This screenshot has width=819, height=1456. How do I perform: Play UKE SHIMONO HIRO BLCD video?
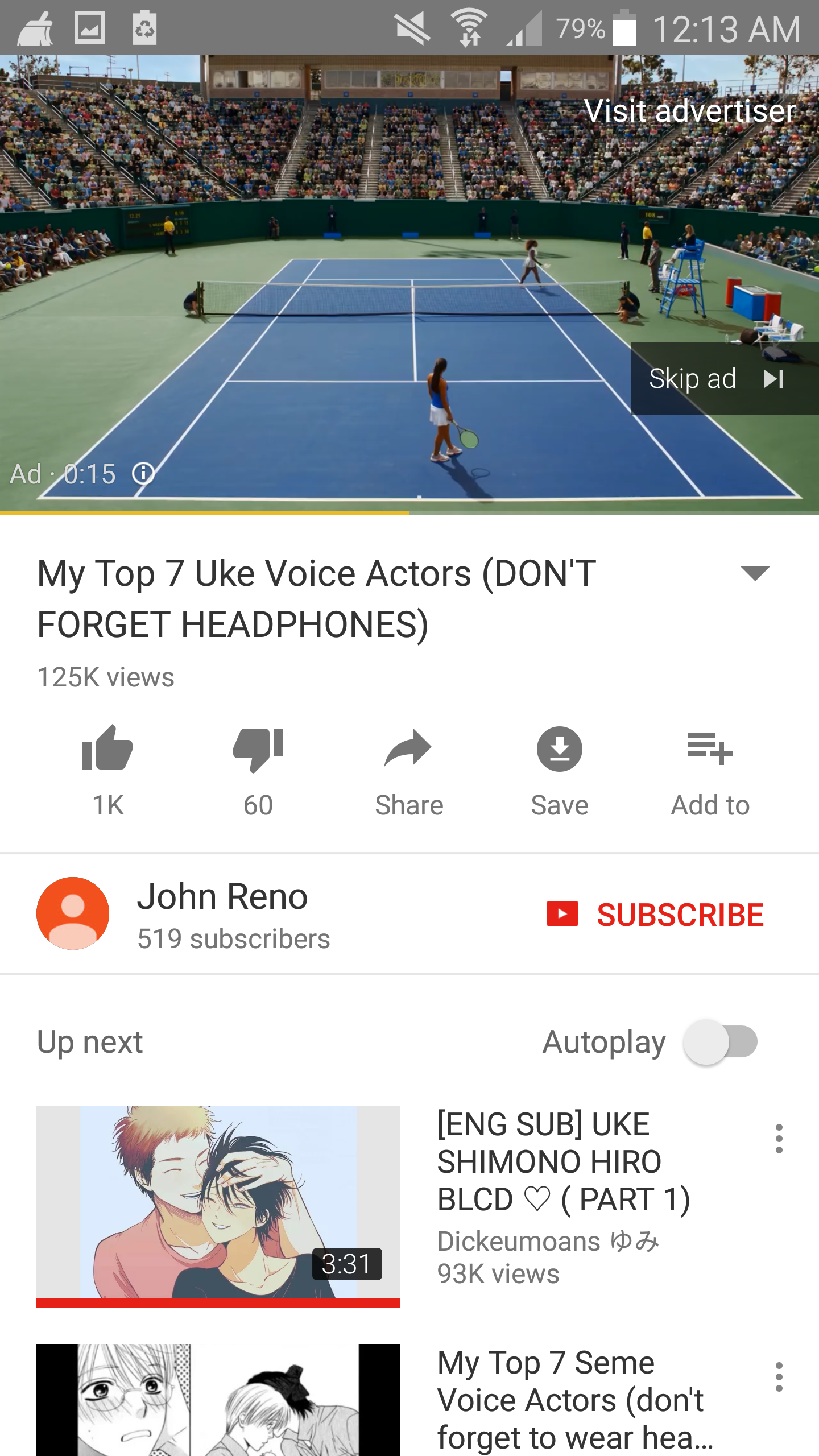[218, 1206]
